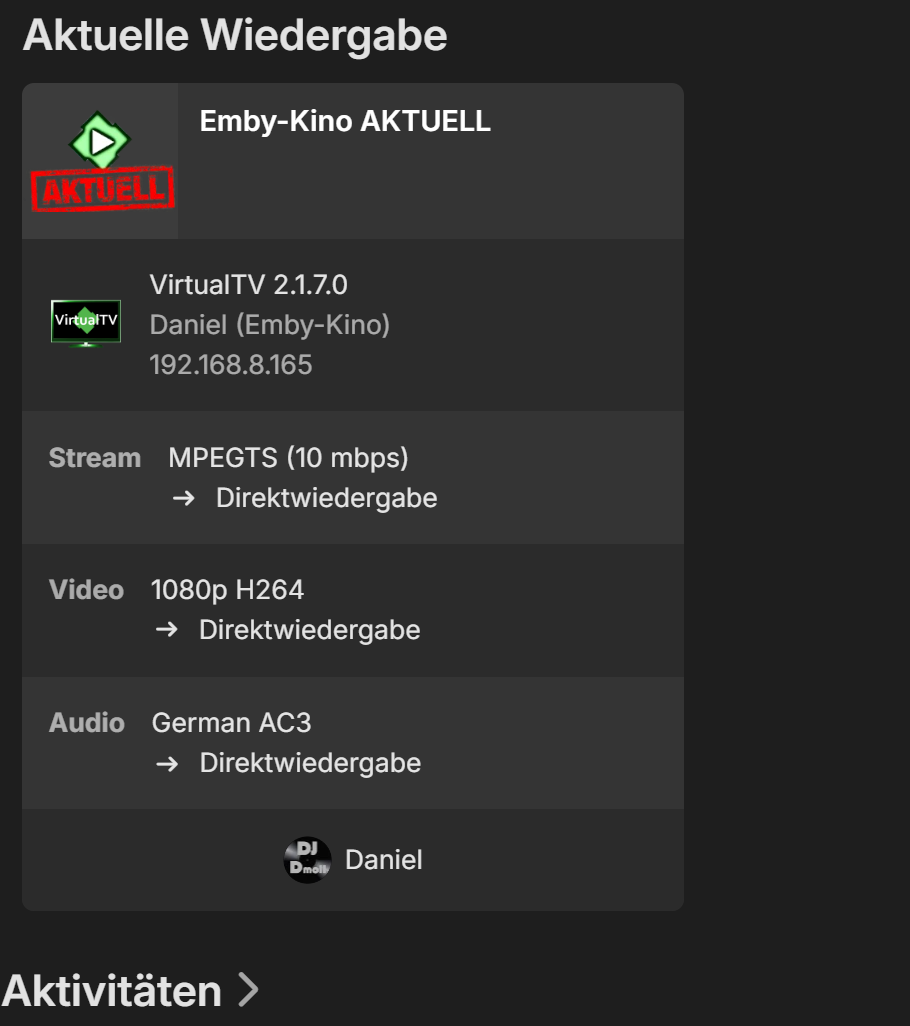Open the Aktivitäten section
This screenshot has height=1026, width=910.
pyautogui.click(x=130, y=990)
